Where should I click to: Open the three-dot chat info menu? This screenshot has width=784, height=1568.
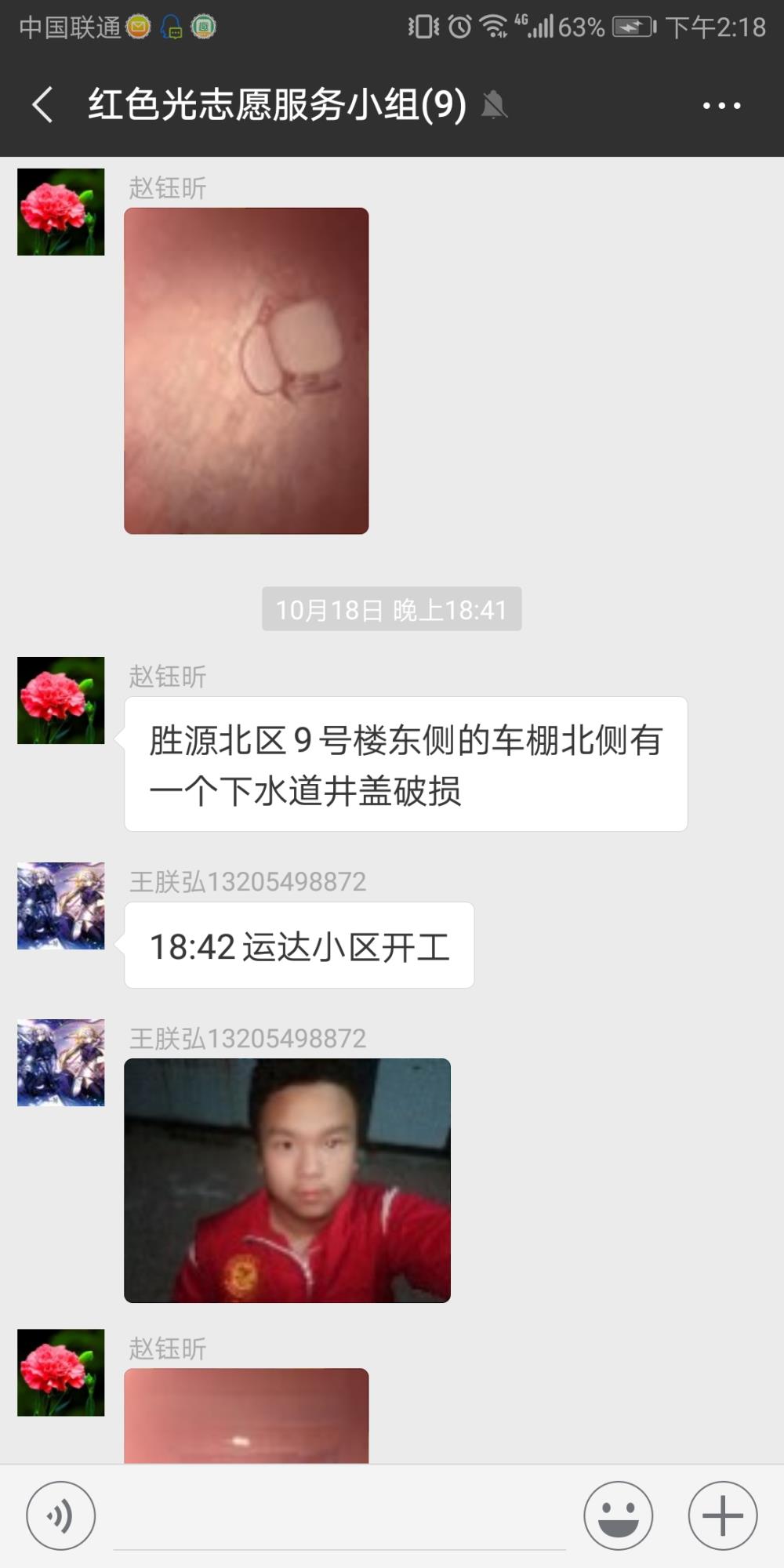coord(721,105)
